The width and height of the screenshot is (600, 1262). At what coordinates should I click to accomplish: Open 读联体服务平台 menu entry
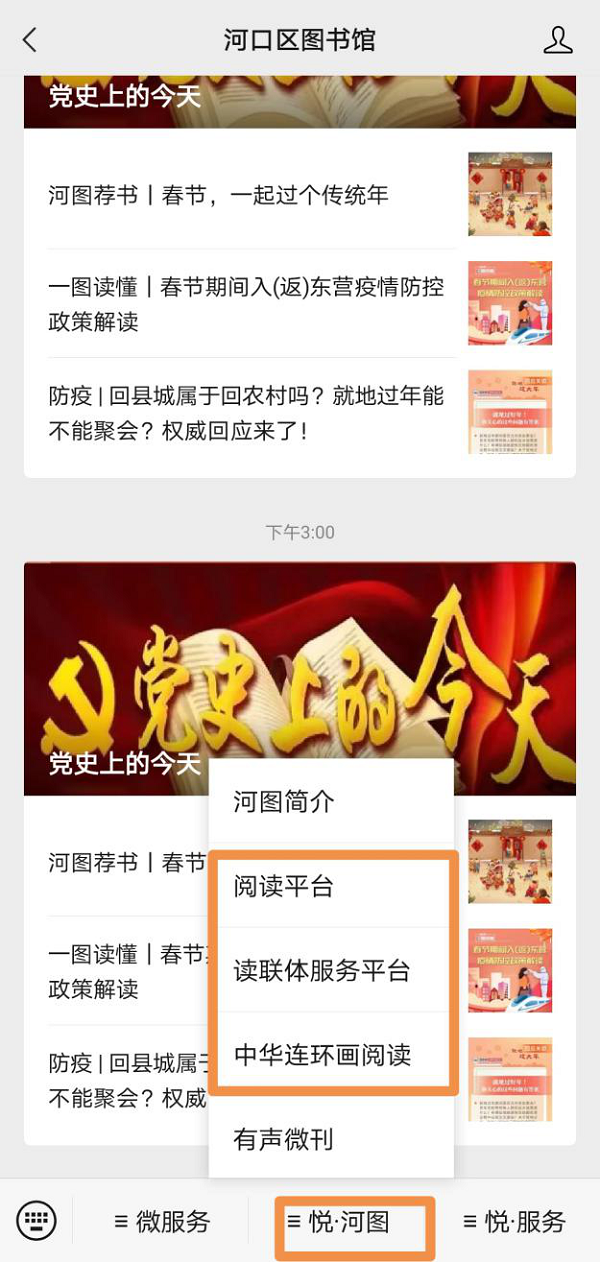pos(321,970)
